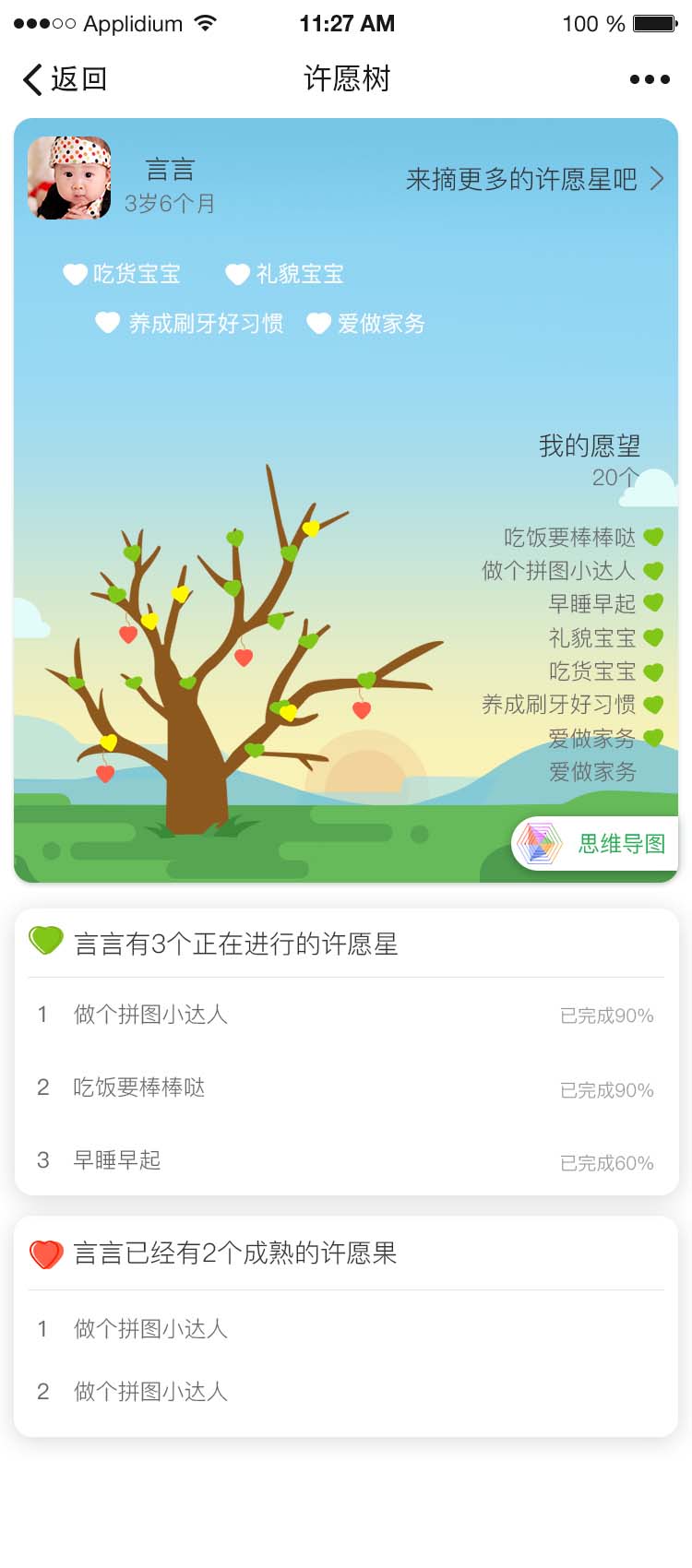
Task: Go back using the 返回 button
Action: click(x=65, y=79)
